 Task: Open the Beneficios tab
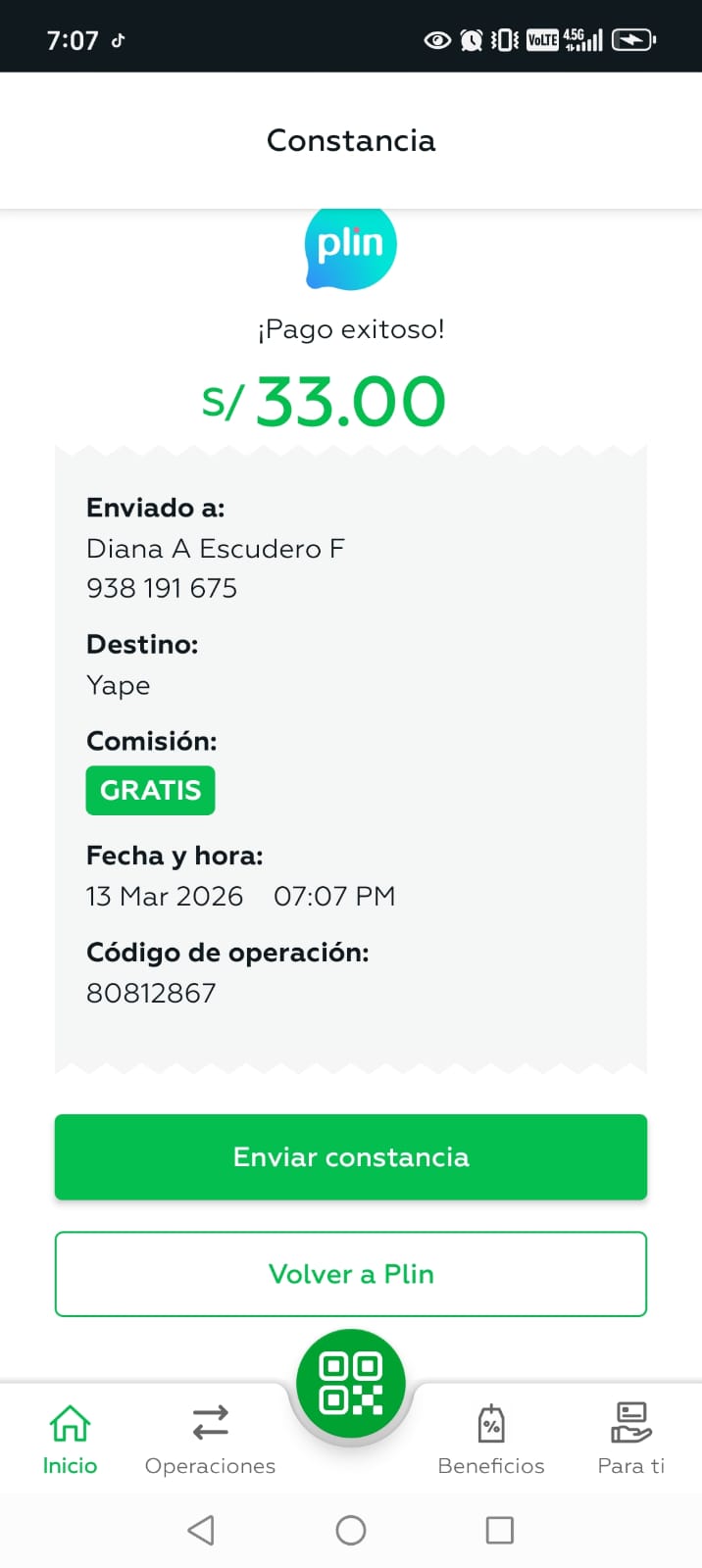point(491,1439)
